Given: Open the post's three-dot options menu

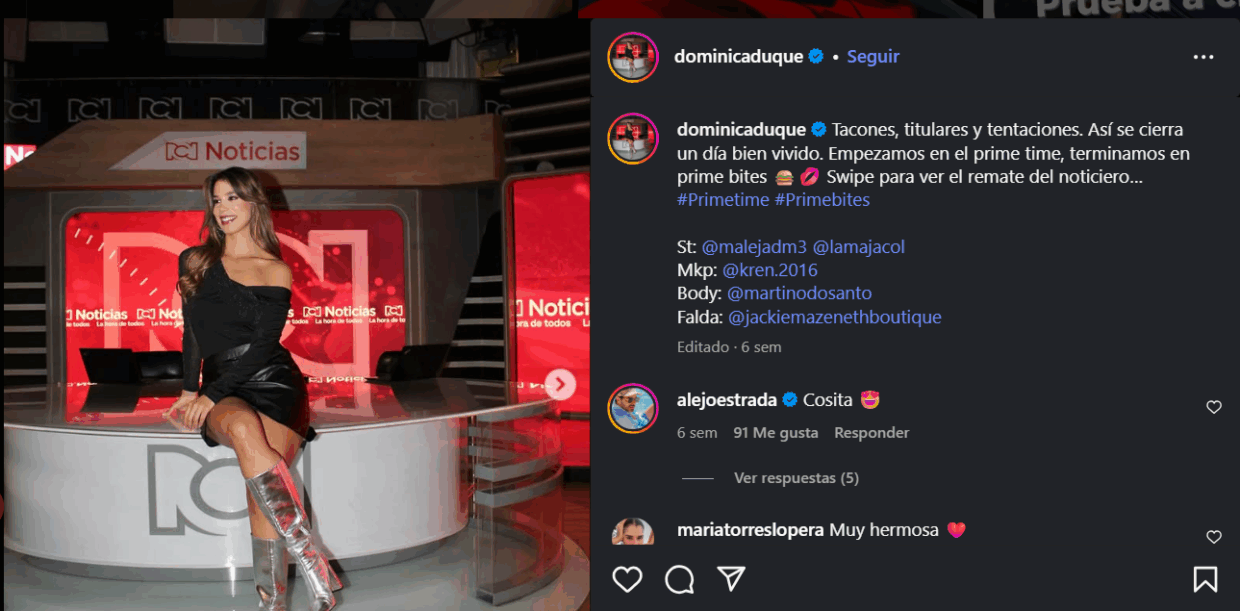Looking at the screenshot, I should click(1203, 57).
